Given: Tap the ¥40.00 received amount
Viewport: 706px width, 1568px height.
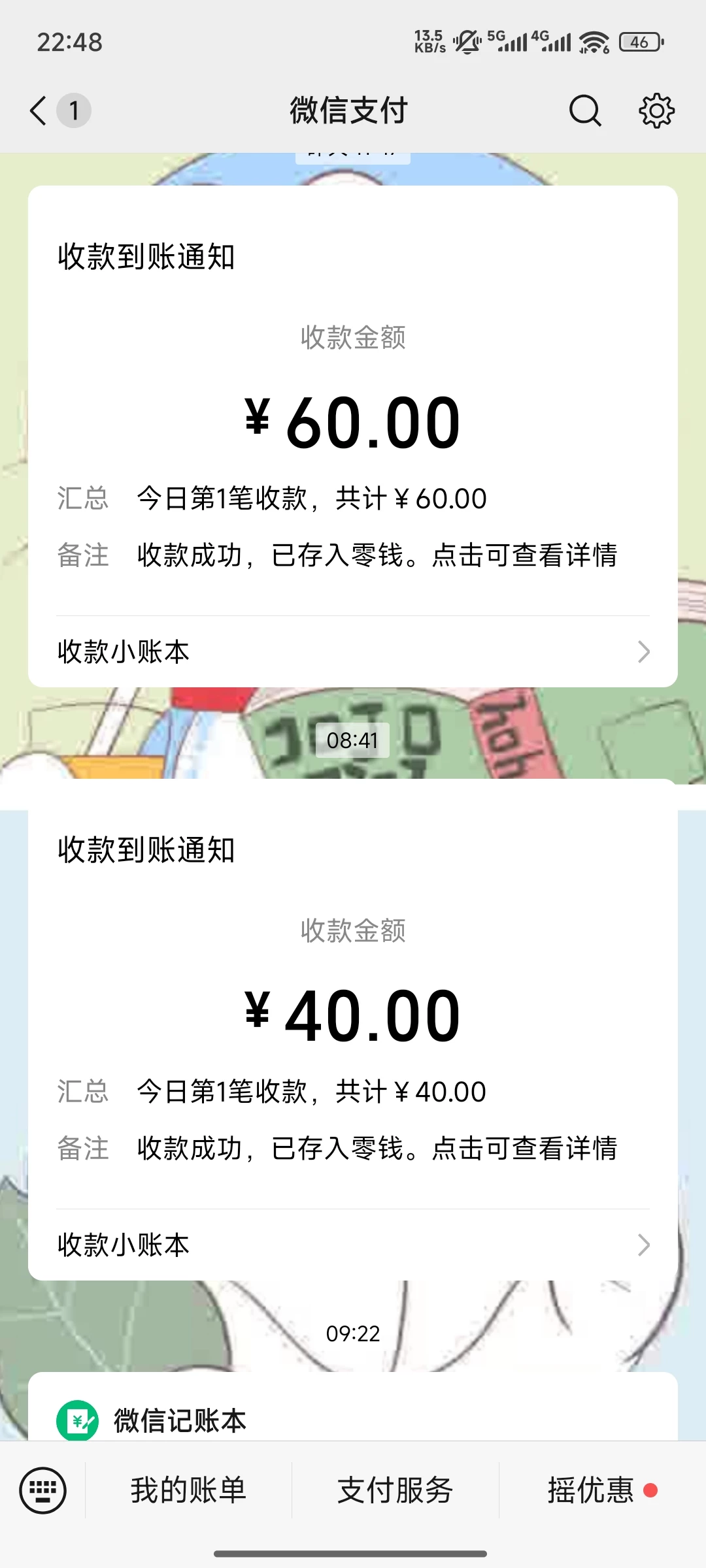Looking at the screenshot, I should [x=353, y=1012].
